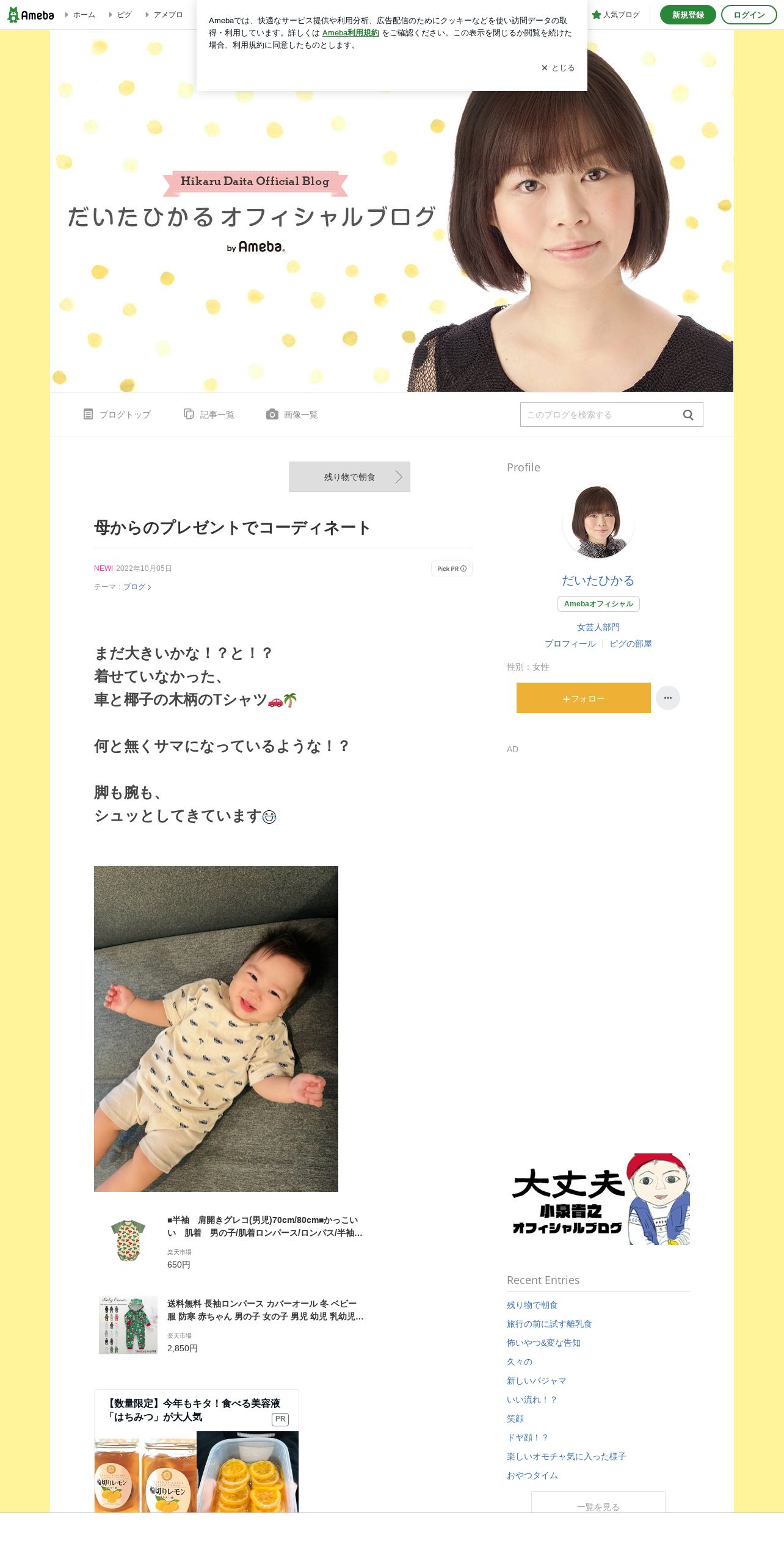Tap the magnifier search icon
The height and width of the screenshot is (1568, 784).
(688, 415)
